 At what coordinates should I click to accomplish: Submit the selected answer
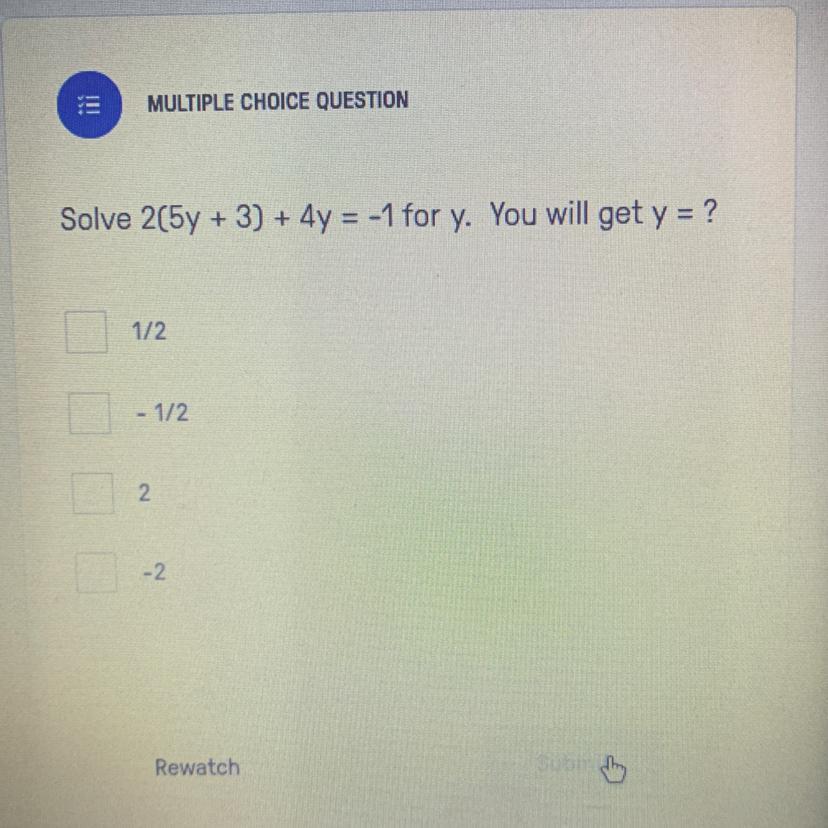pos(566,765)
